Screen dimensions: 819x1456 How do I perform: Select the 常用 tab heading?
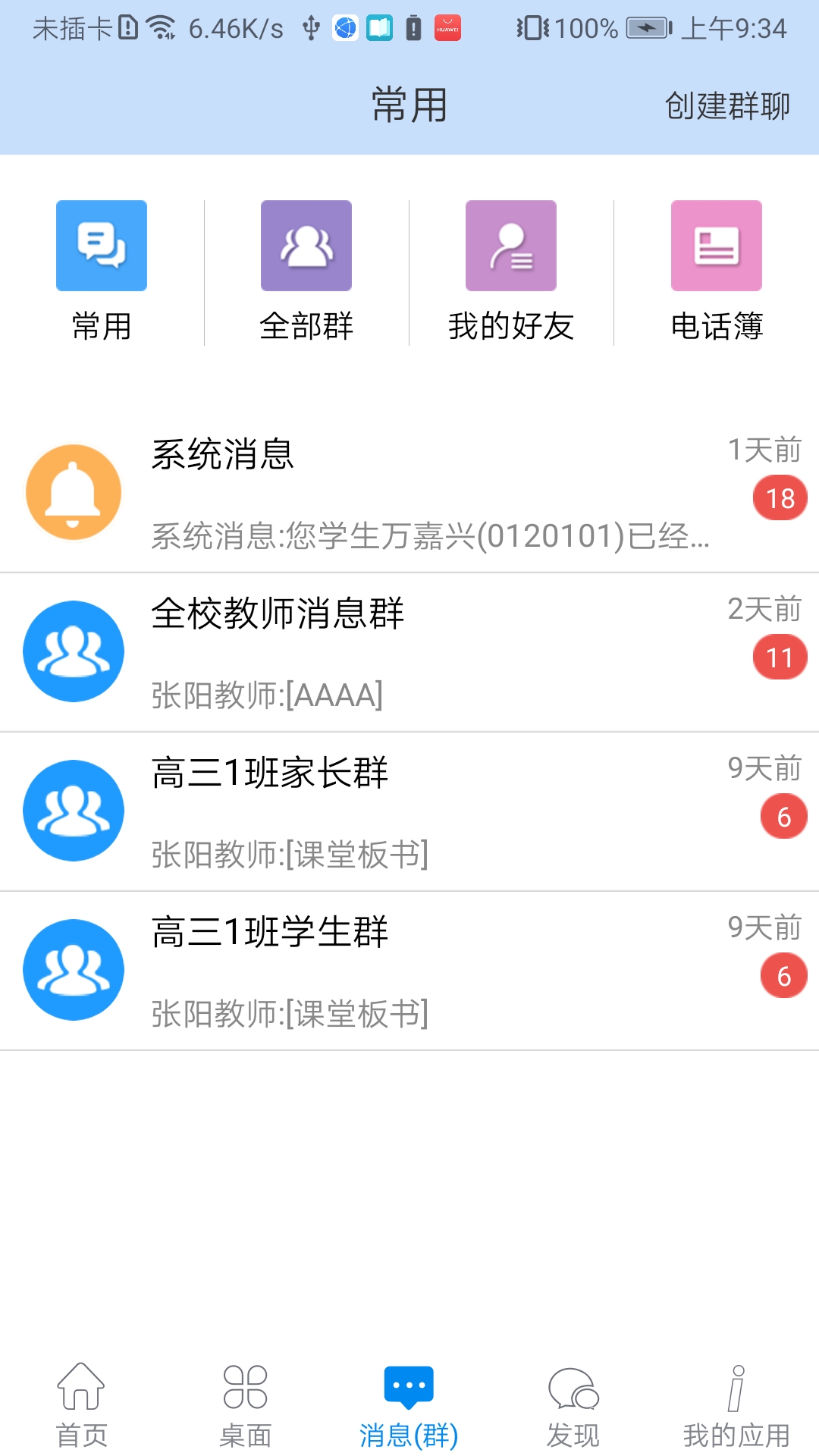408,106
